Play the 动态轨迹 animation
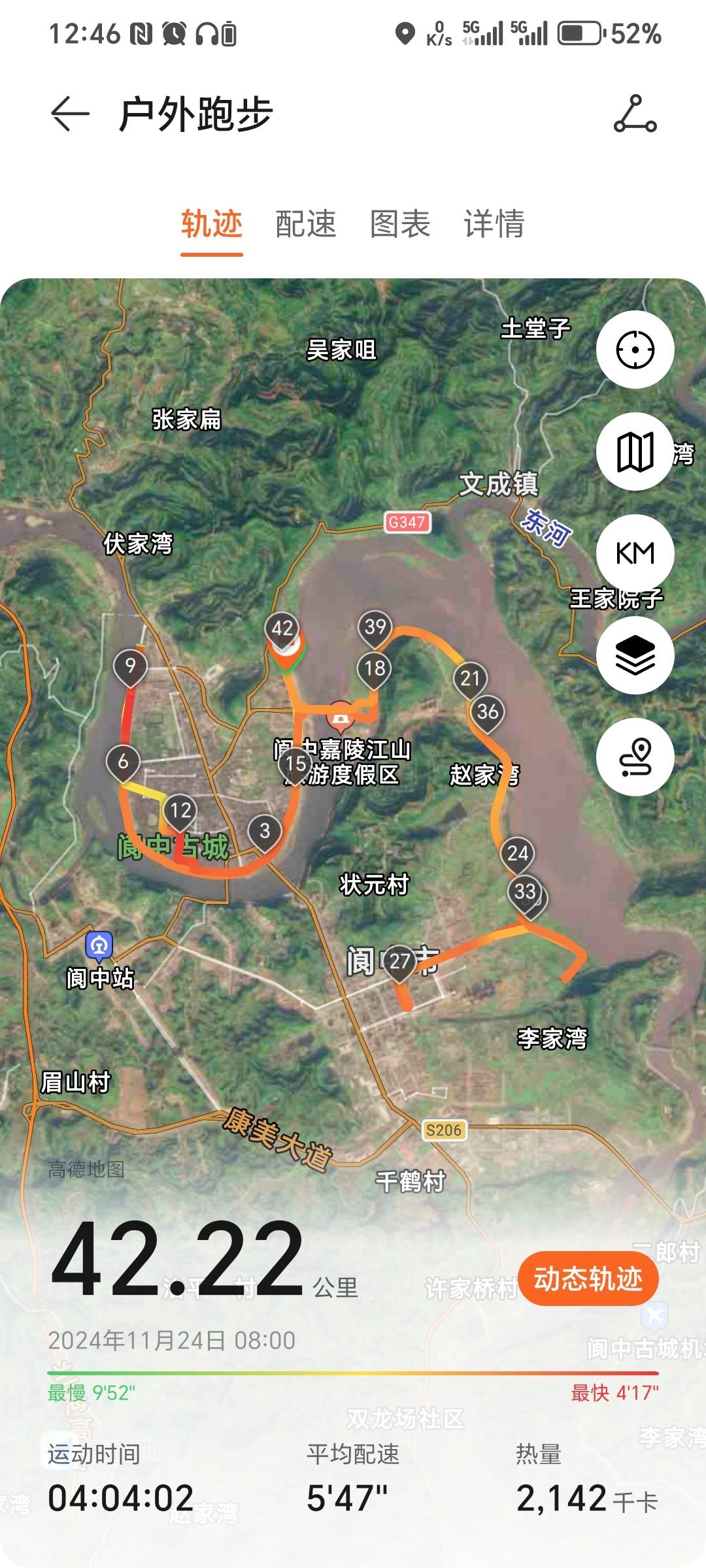The width and height of the screenshot is (706, 1568). [588, 1279]
